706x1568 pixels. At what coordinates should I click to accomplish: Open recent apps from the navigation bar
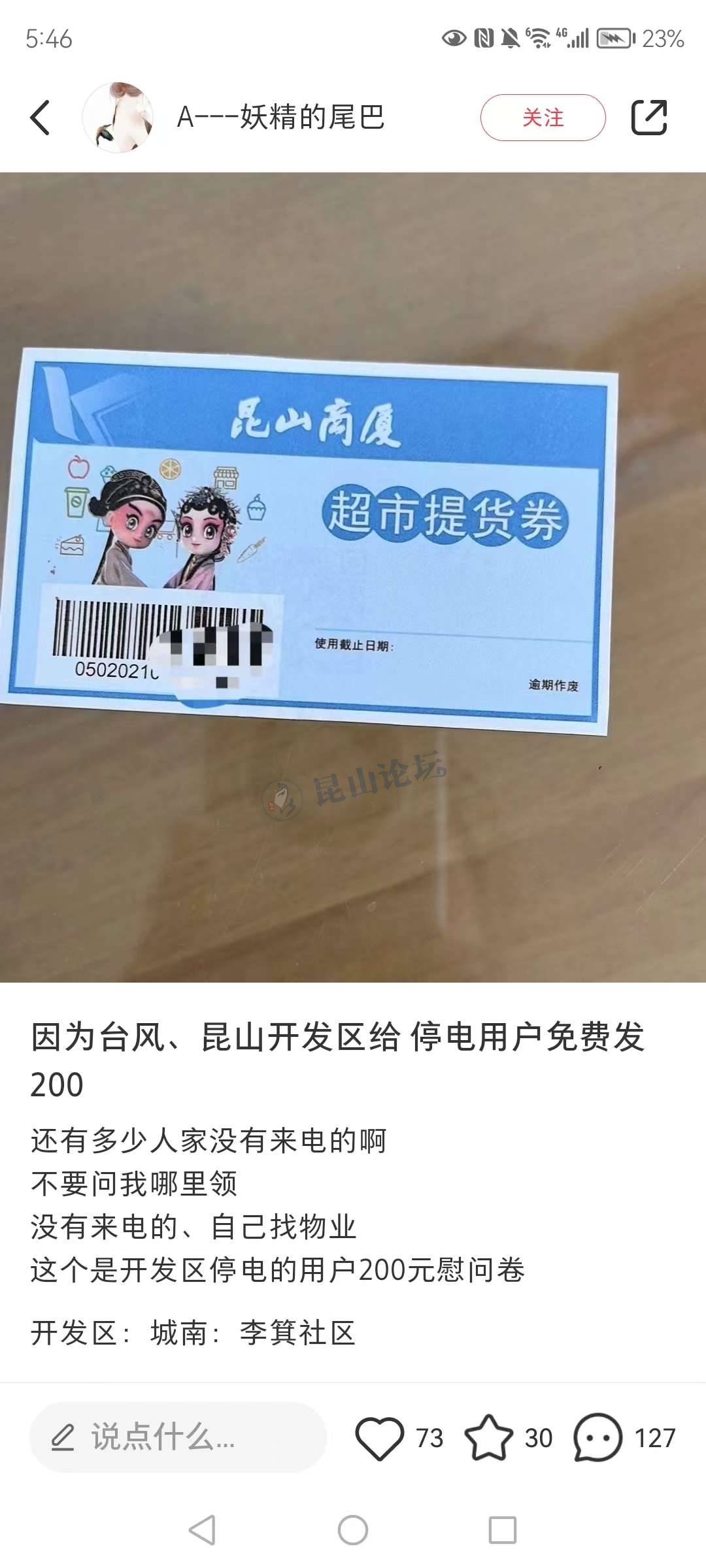click(x=502, y=1530)
